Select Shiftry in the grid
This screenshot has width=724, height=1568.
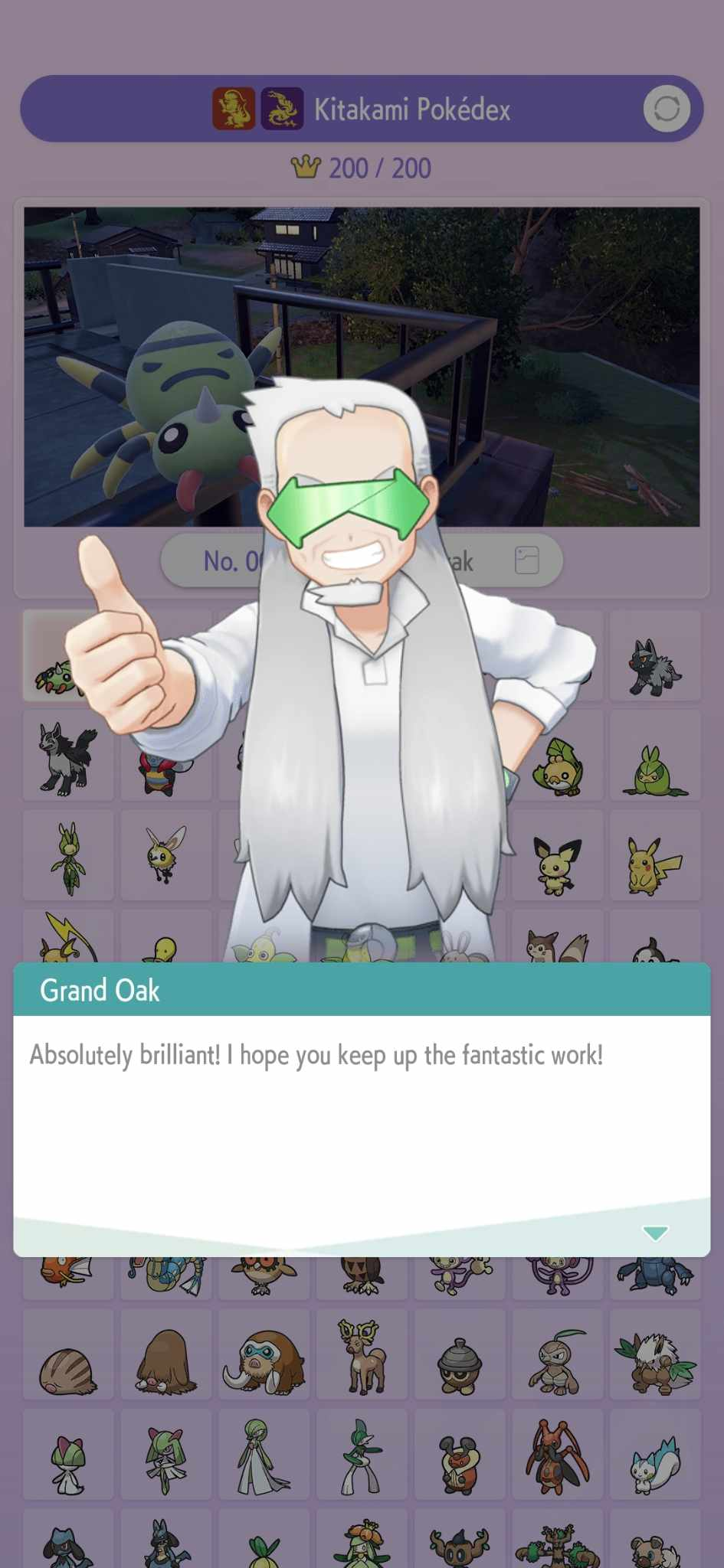click(x=655, y=1354)
